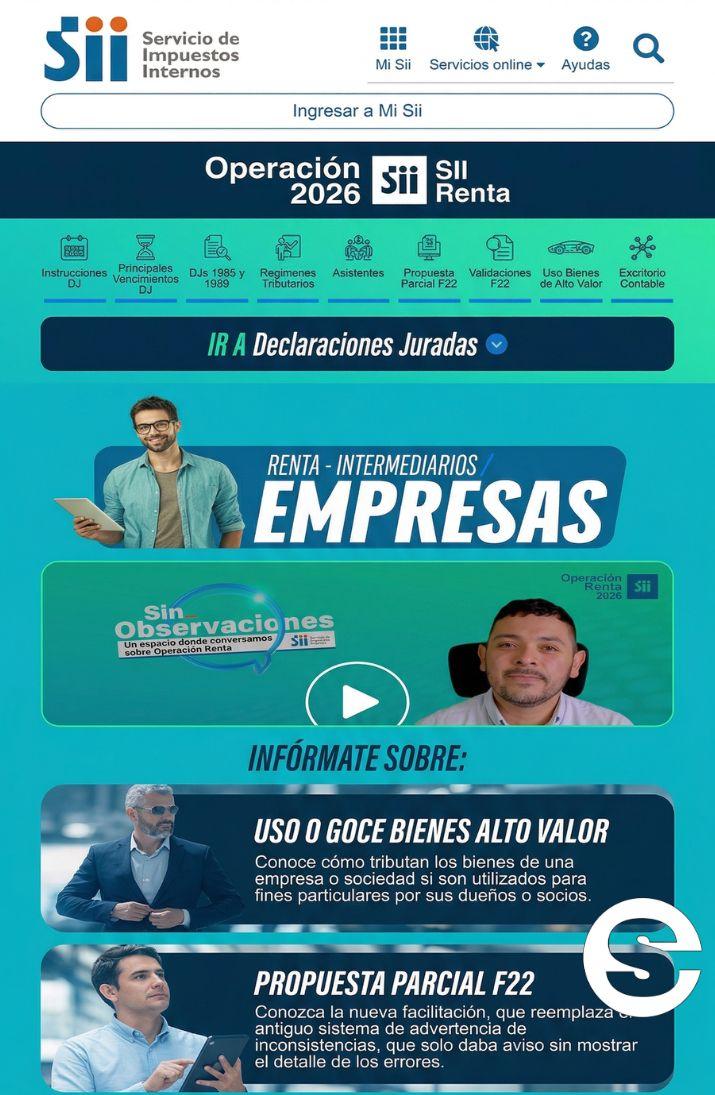The height and width of the screenshot is (1095, 715).
Task: Open Ayudas help section
Action: click(x=585, y=49)
